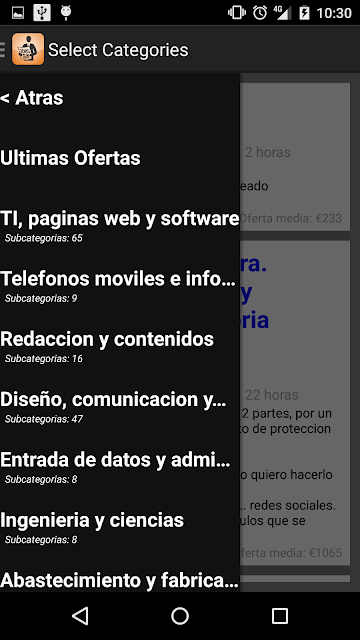The width and height of the screenshot is (360, 640).
Task: Open the Diseño, comunicacion y... category
Action: coord(120,406)
